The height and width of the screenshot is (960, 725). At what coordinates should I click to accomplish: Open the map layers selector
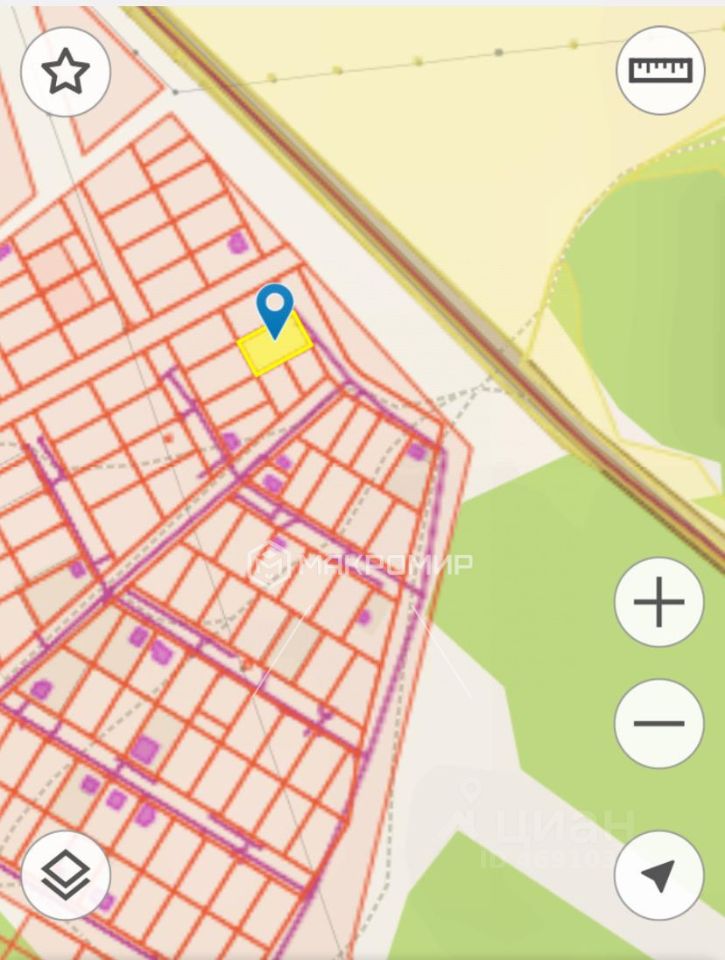tap(66, 875)
